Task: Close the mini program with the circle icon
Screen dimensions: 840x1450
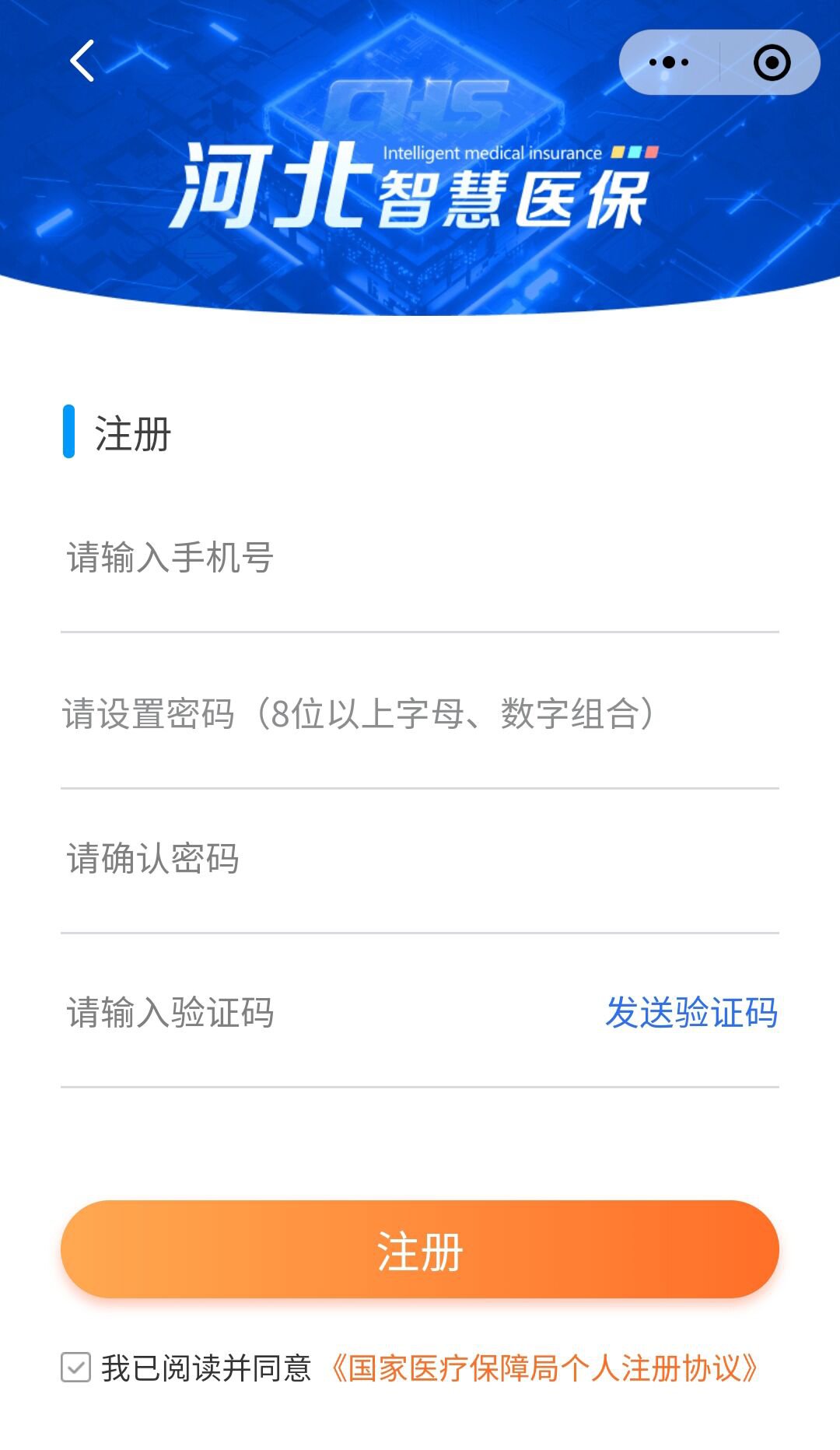Action: coord(772,62)
